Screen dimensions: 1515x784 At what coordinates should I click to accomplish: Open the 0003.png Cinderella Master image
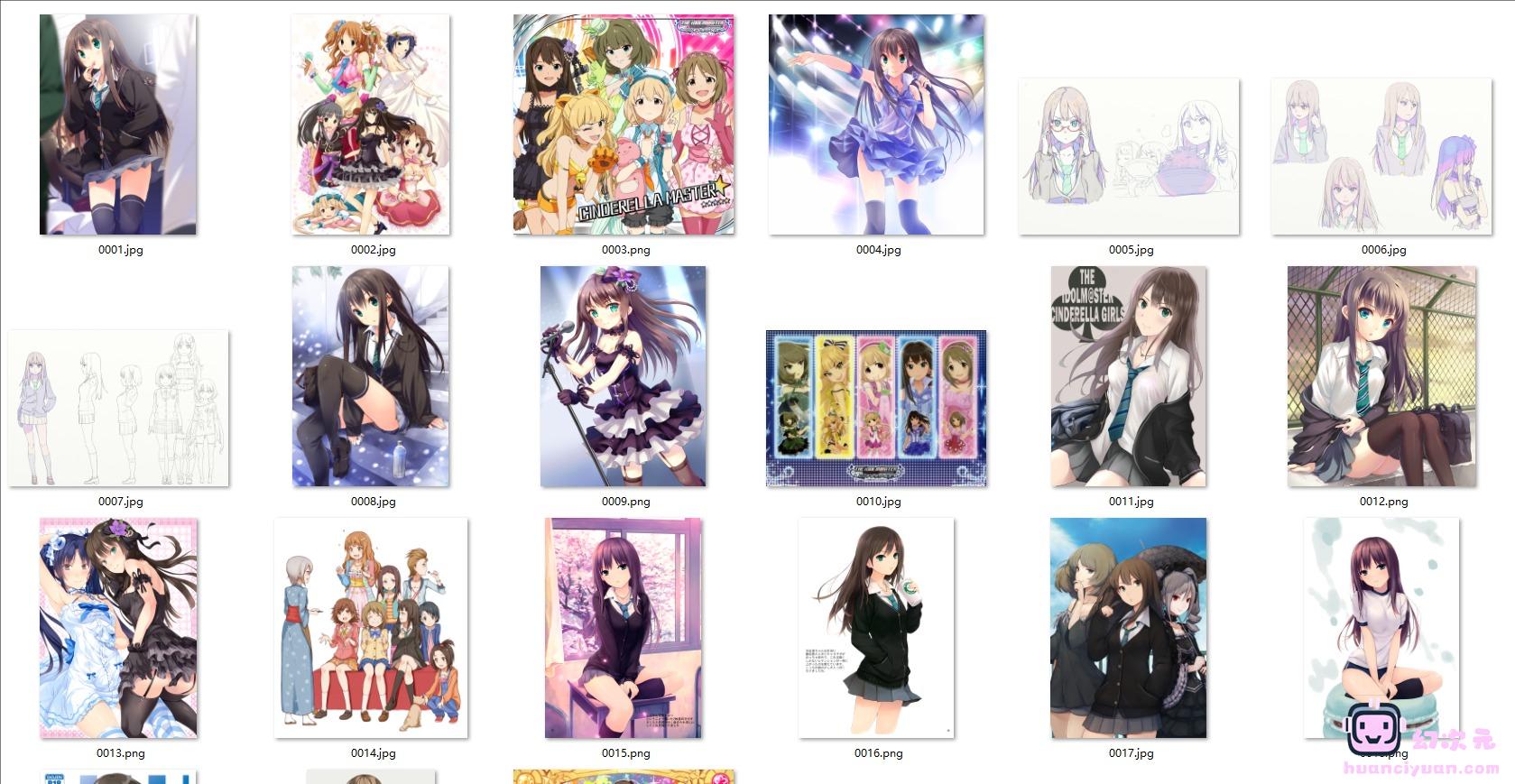coord(624,125)
